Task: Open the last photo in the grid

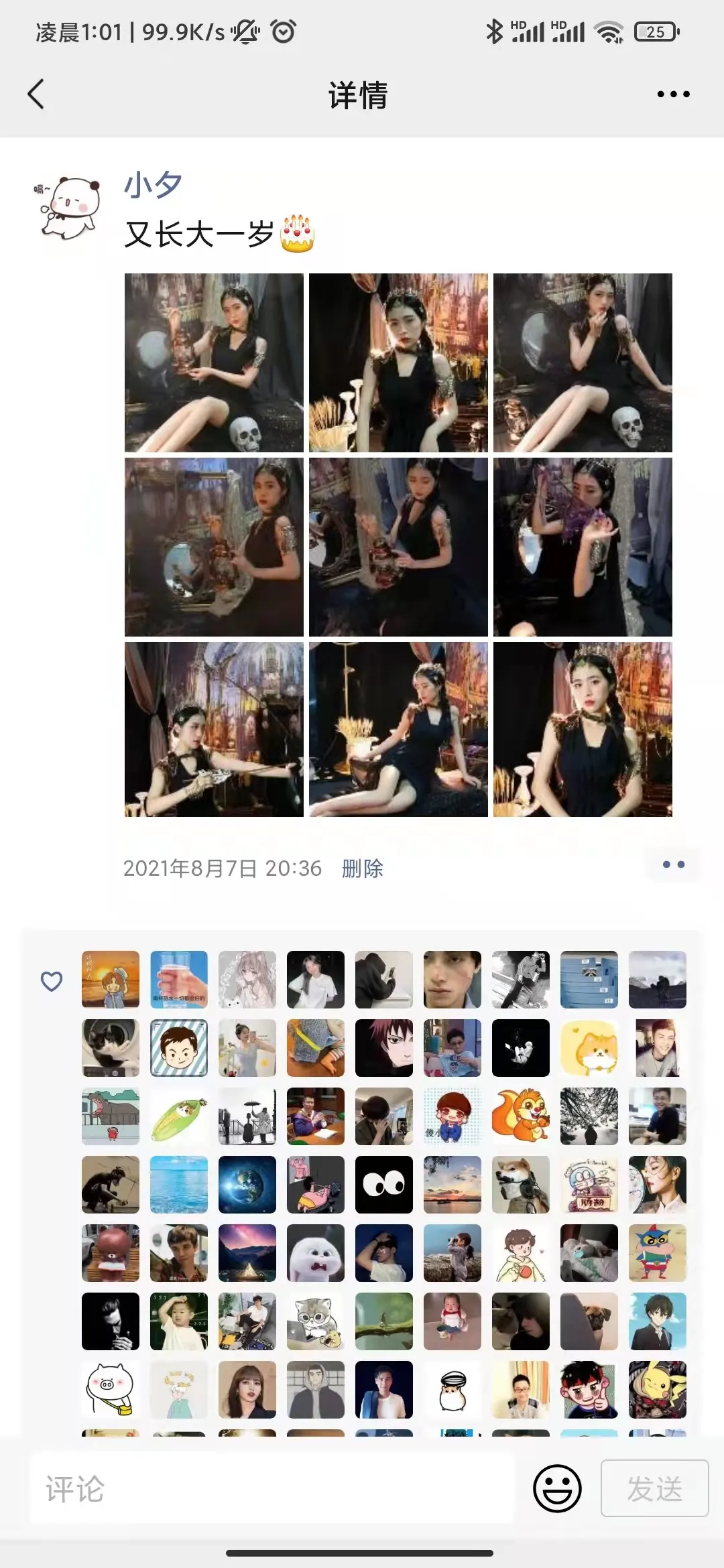Action: tap(583, 729)
